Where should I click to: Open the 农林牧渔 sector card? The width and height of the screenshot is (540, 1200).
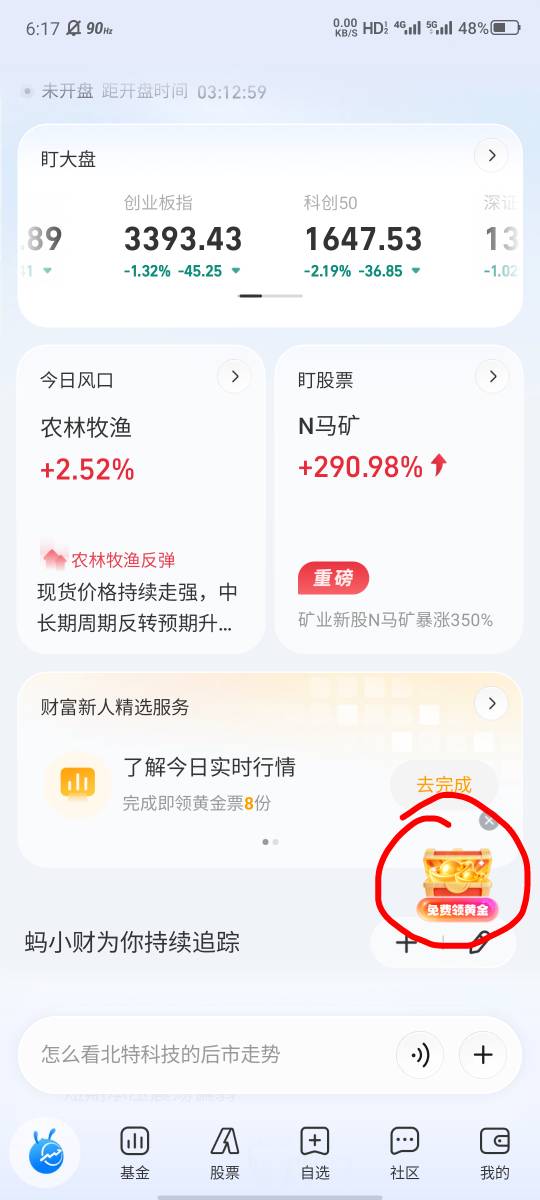tap(141, 499)
